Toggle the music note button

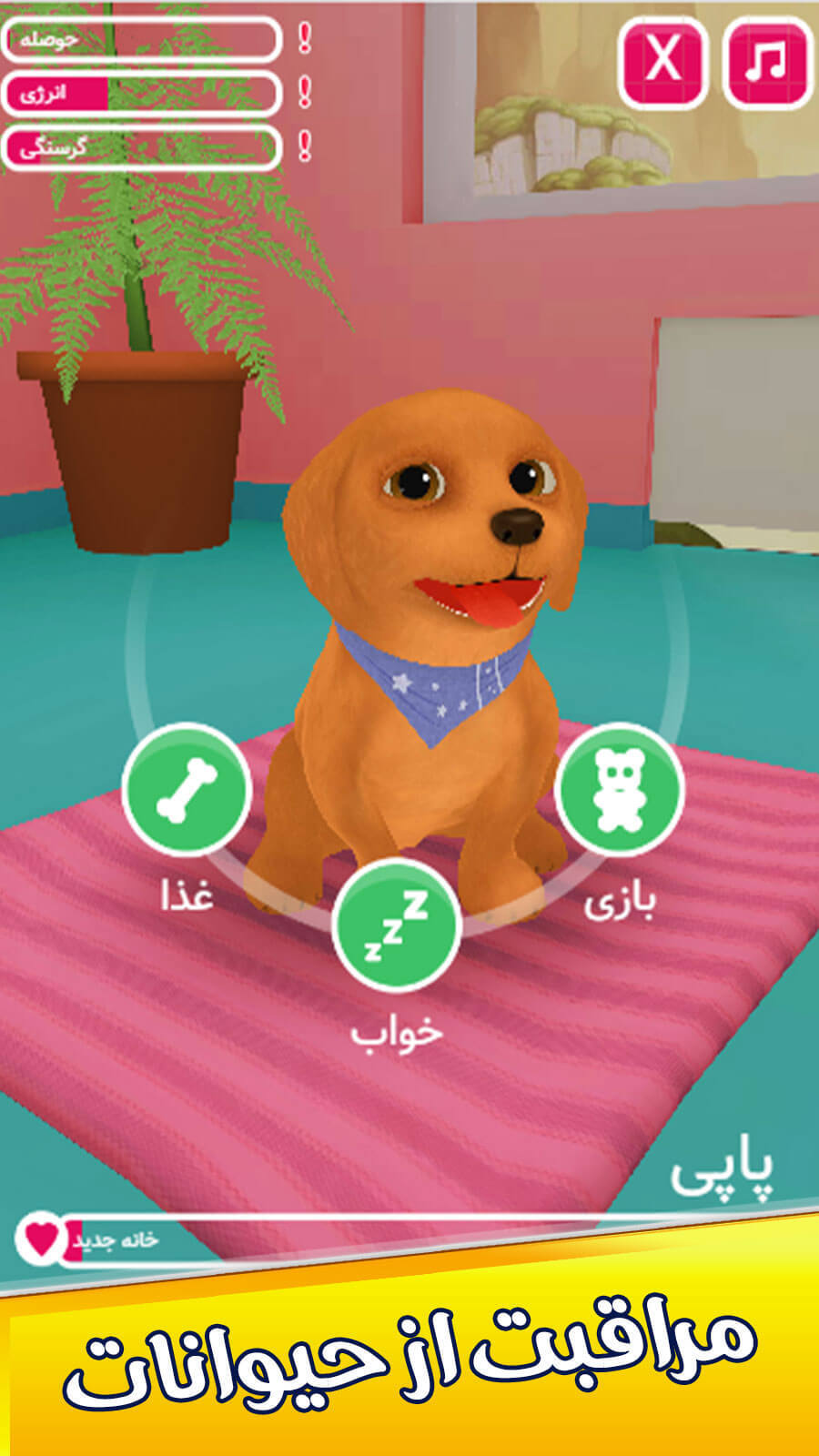[x=768, y=62]
